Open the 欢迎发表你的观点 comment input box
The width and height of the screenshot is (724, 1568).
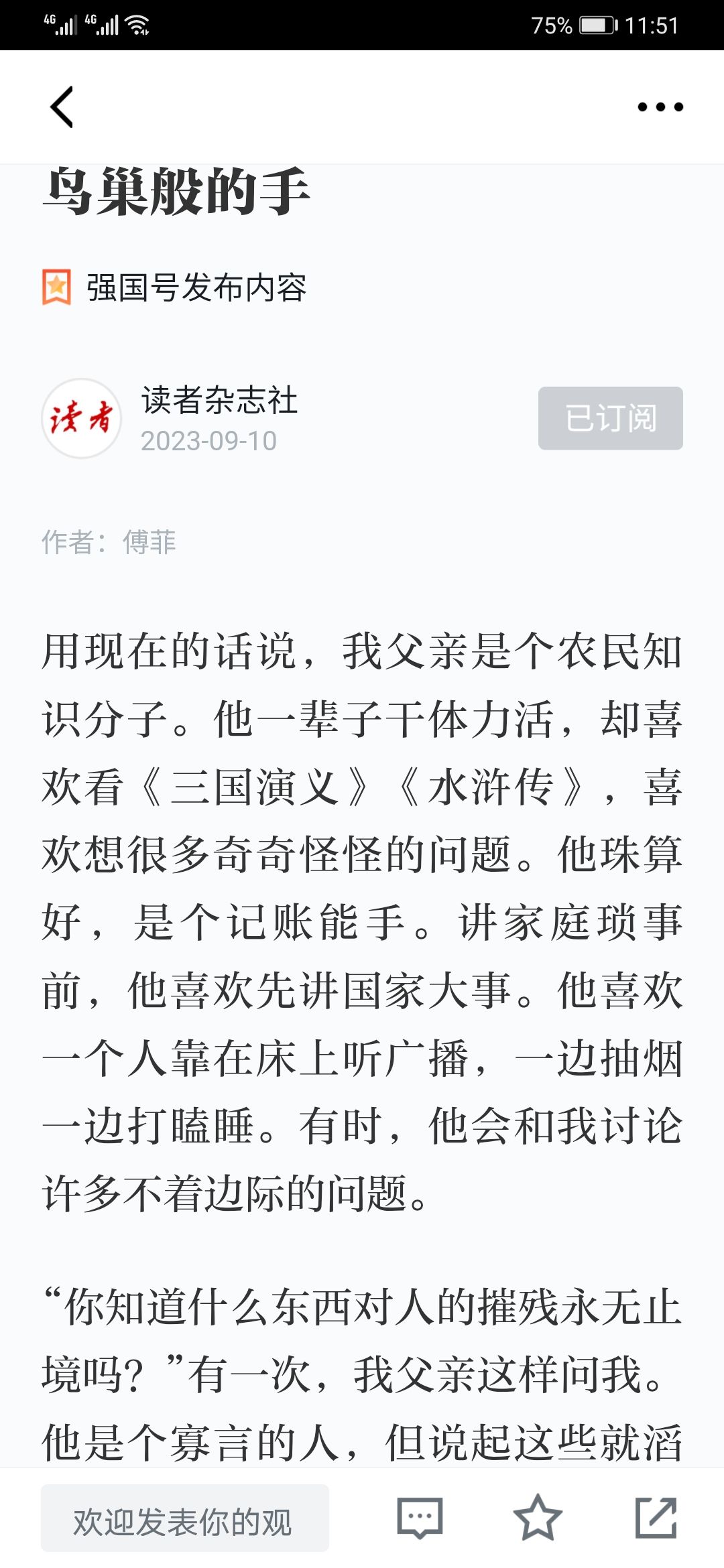coord(185,1518)
